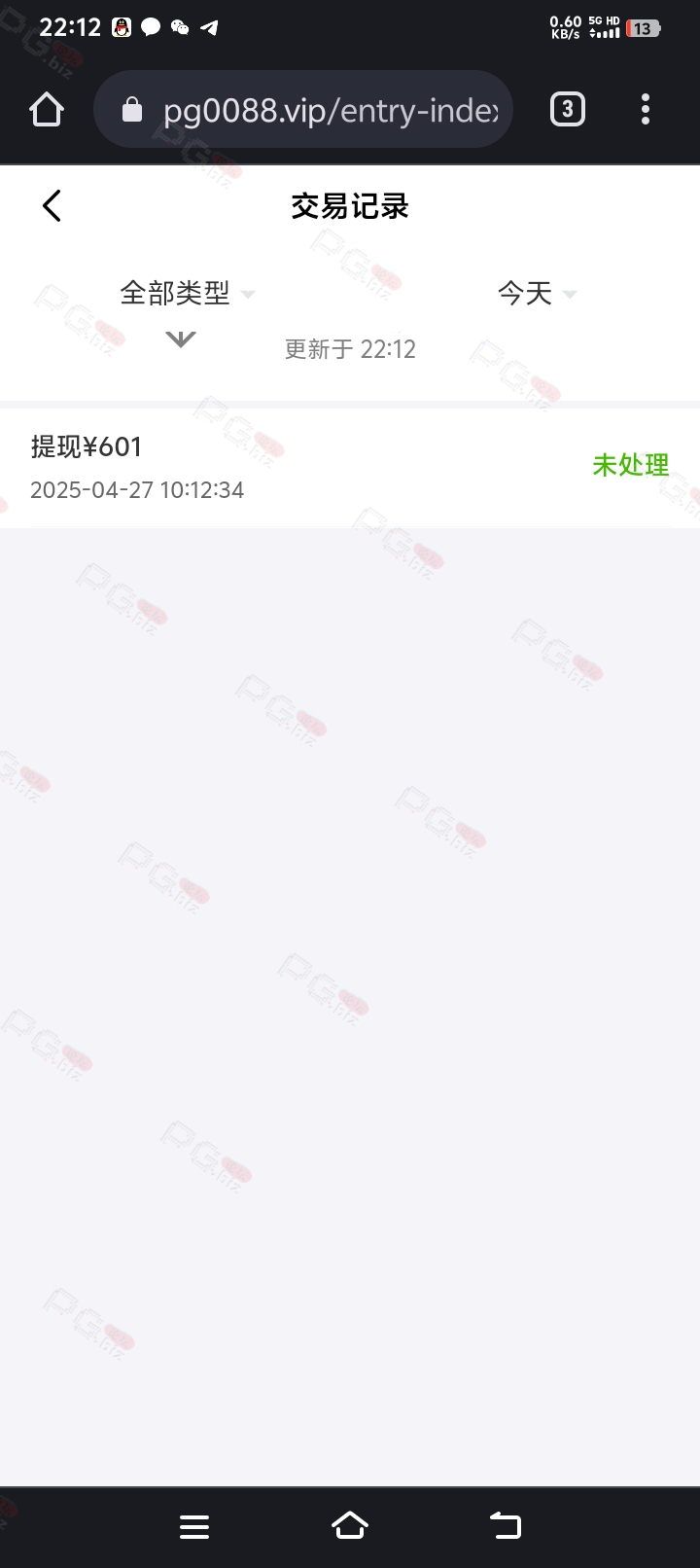Go to the system home screen
The image size is (700, 1568).
coord(350,1526)
